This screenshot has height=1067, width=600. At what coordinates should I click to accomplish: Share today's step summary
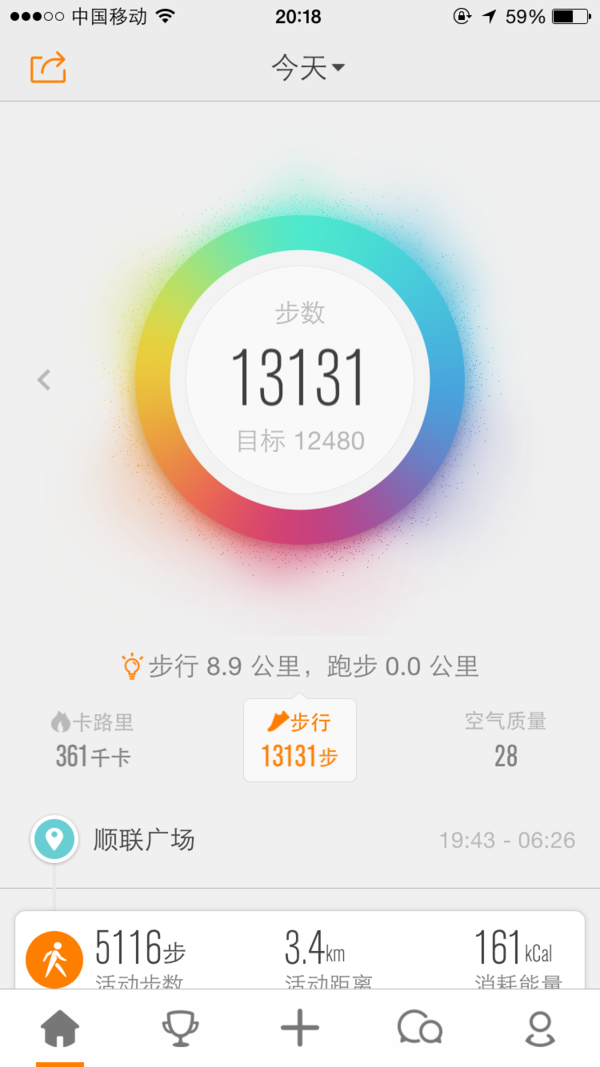click(48, 67)
